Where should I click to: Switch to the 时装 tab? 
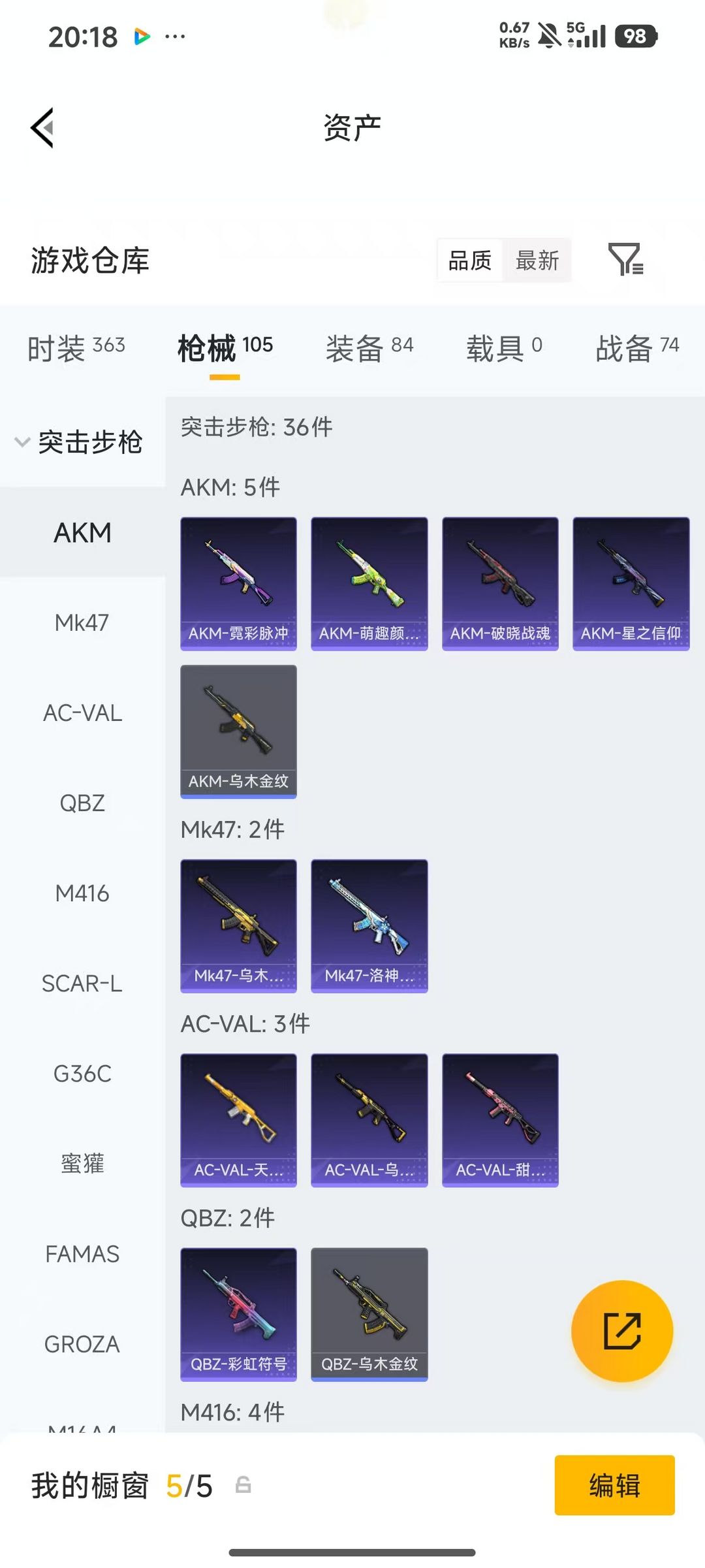(76, 348)
